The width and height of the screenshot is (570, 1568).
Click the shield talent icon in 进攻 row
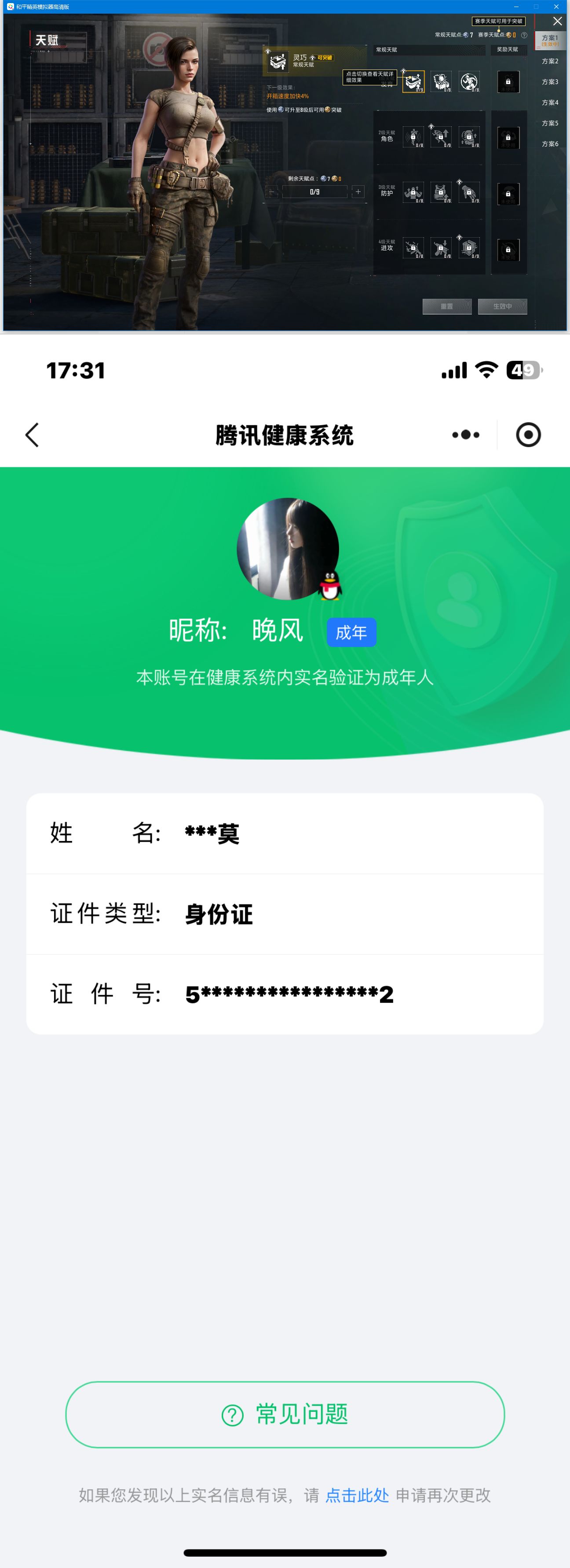point(468,247)
